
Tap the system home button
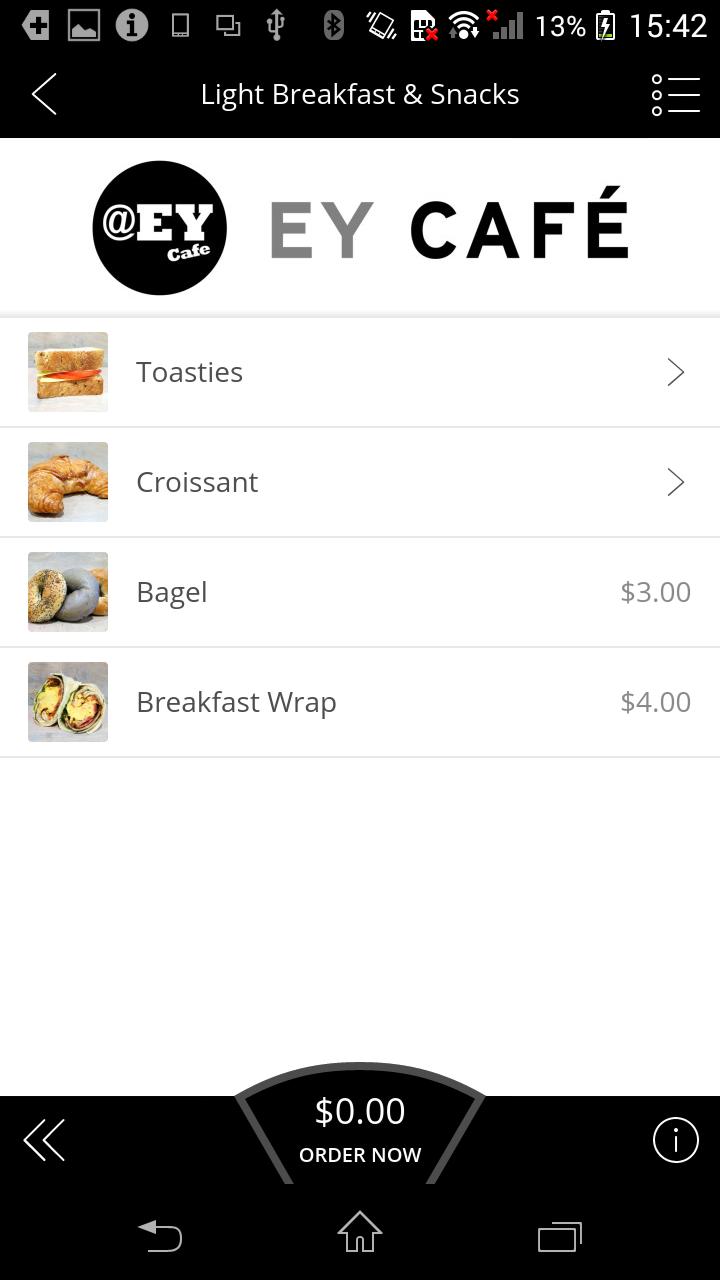360,1232
